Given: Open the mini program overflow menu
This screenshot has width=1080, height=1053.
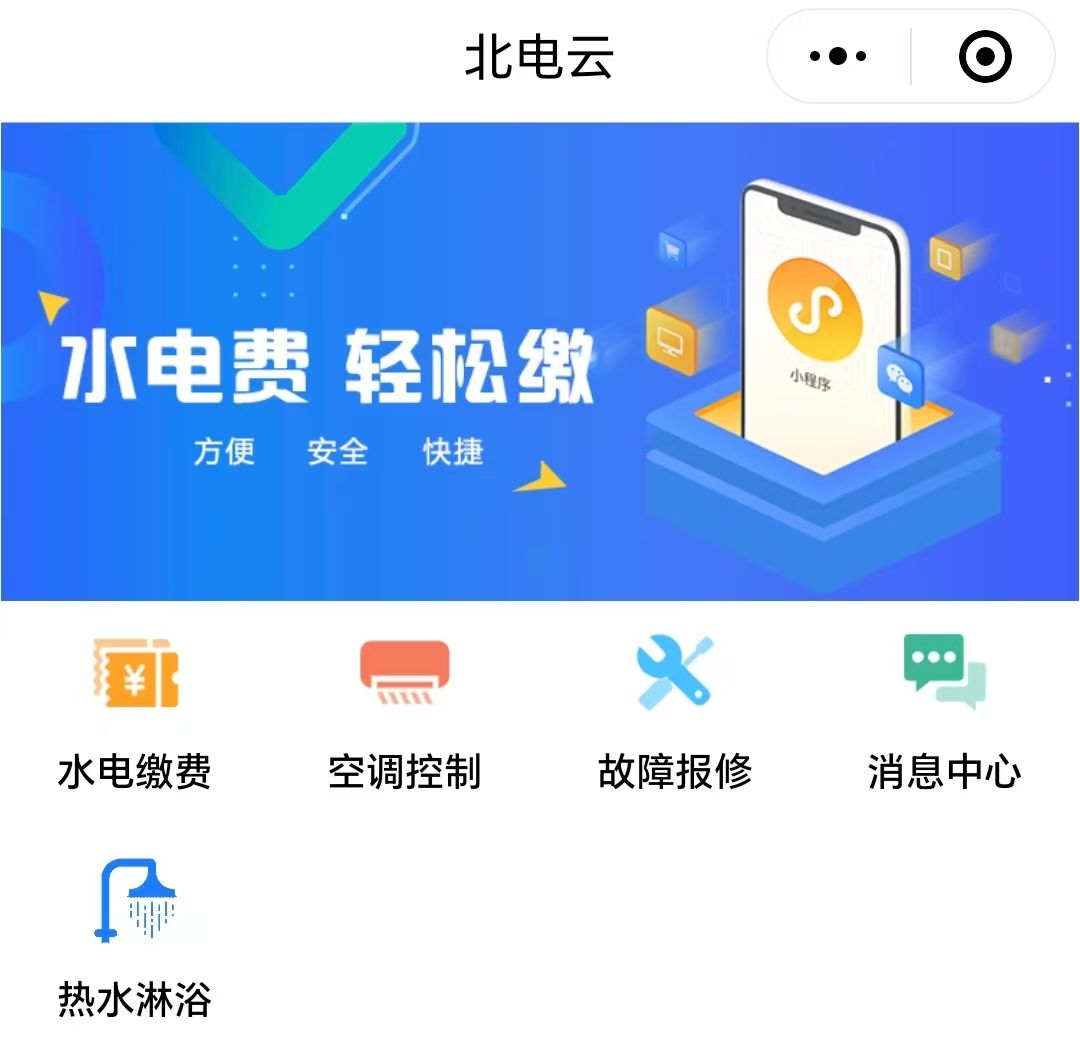Looking at the screenshot, I should (x=838, y=57).
